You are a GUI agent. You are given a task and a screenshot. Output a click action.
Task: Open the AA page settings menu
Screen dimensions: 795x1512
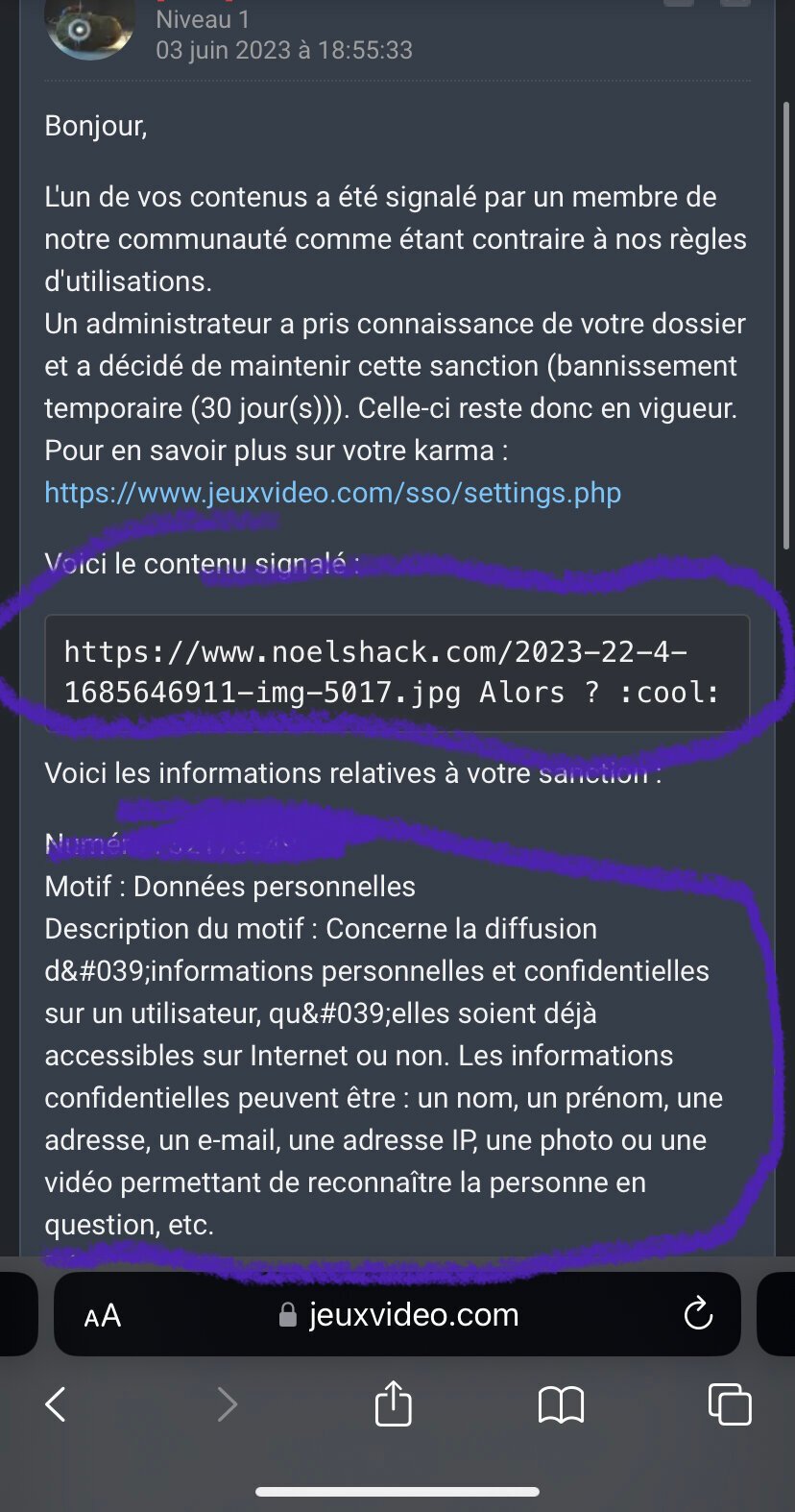click(x=103, y=1315)
